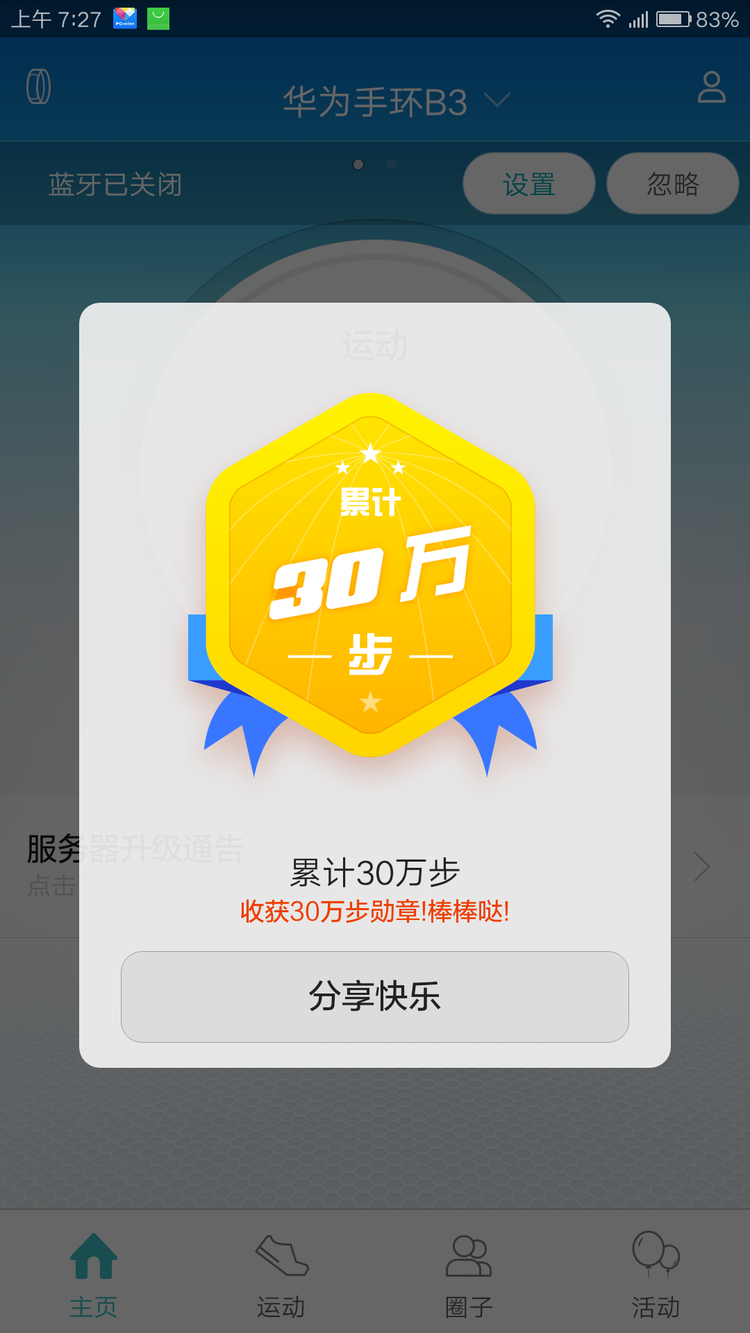Tap the 分享快乐 share button
The image size is (750, 1333).
[x=374, y=996]
